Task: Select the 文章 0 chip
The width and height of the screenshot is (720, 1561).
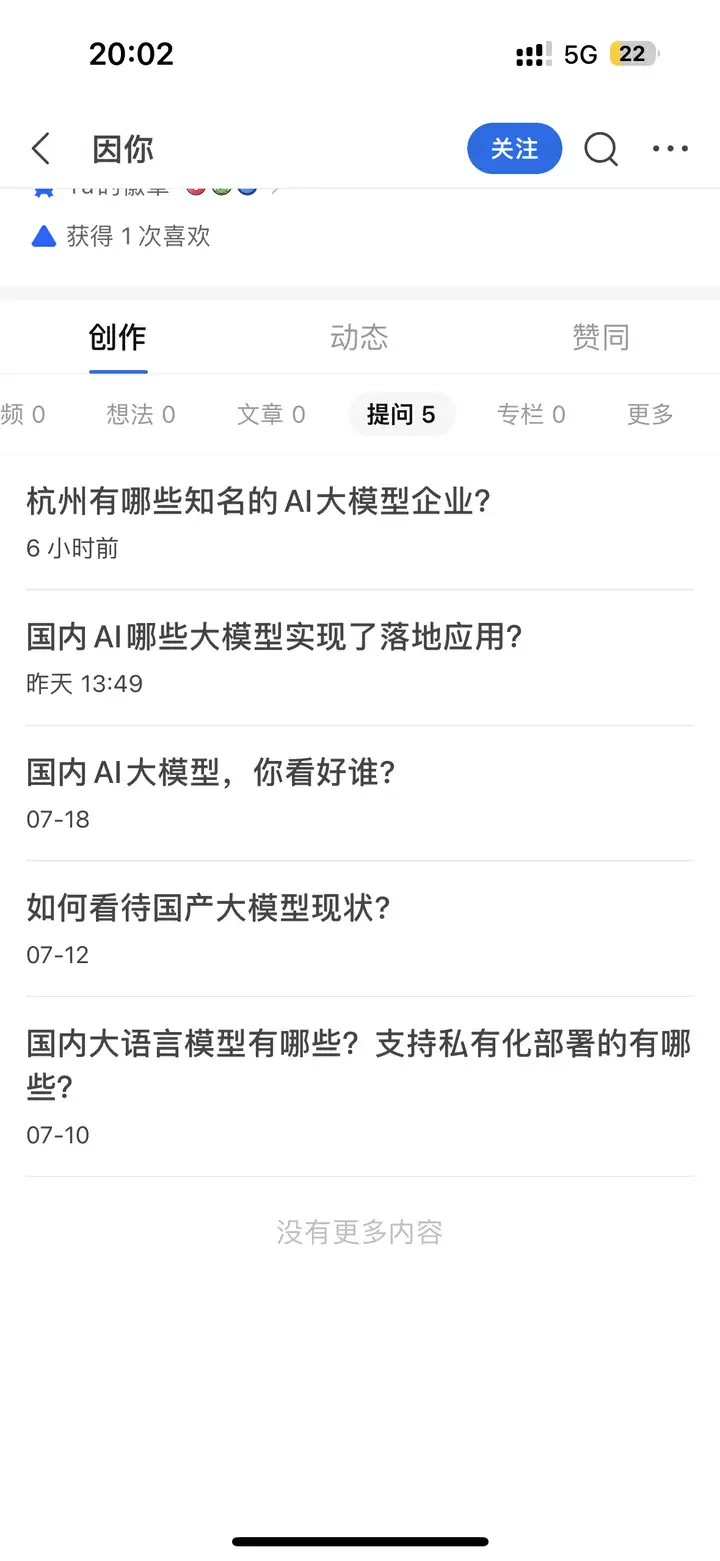Action: pyautogui.click(x=271, y=414)
